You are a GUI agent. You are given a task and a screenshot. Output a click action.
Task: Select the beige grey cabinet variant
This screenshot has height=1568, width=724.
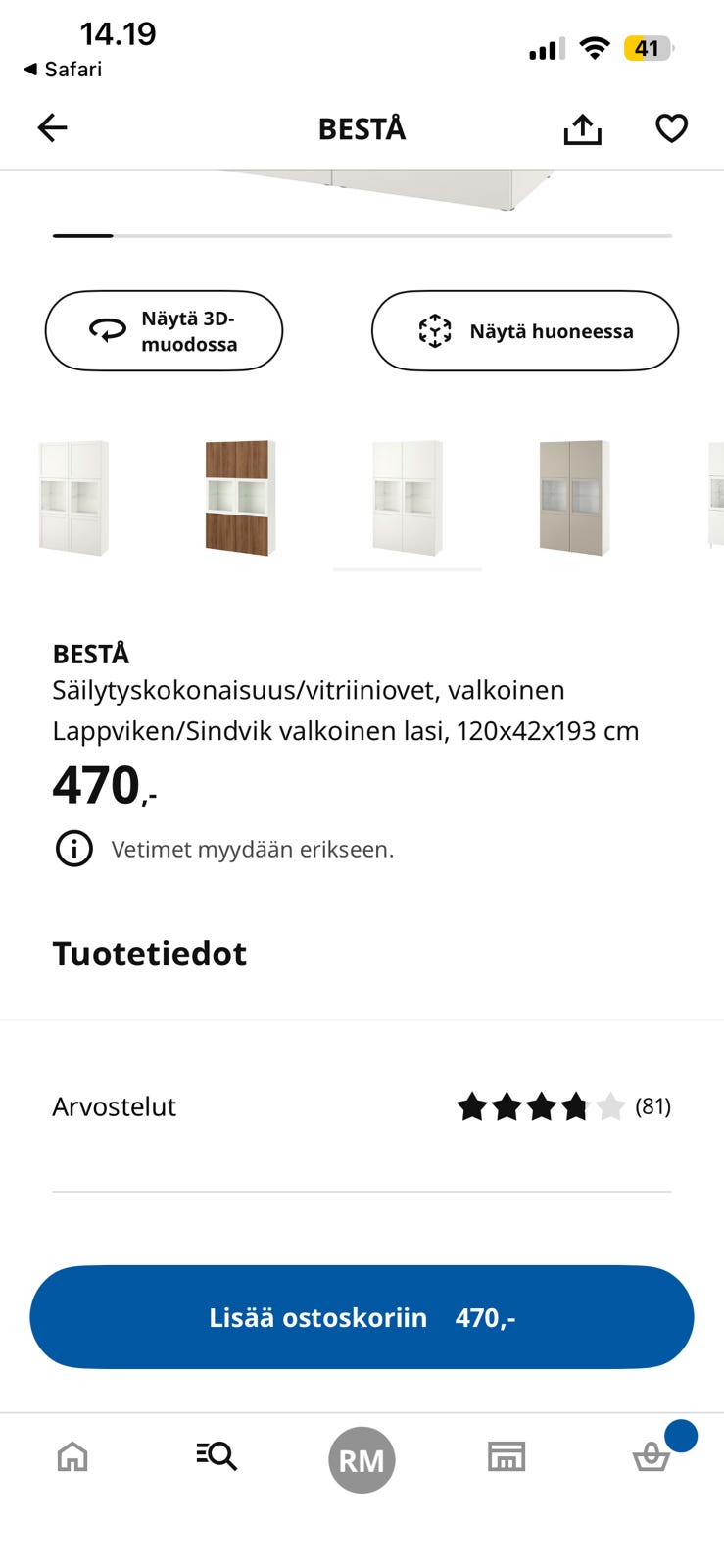(574, 498)
